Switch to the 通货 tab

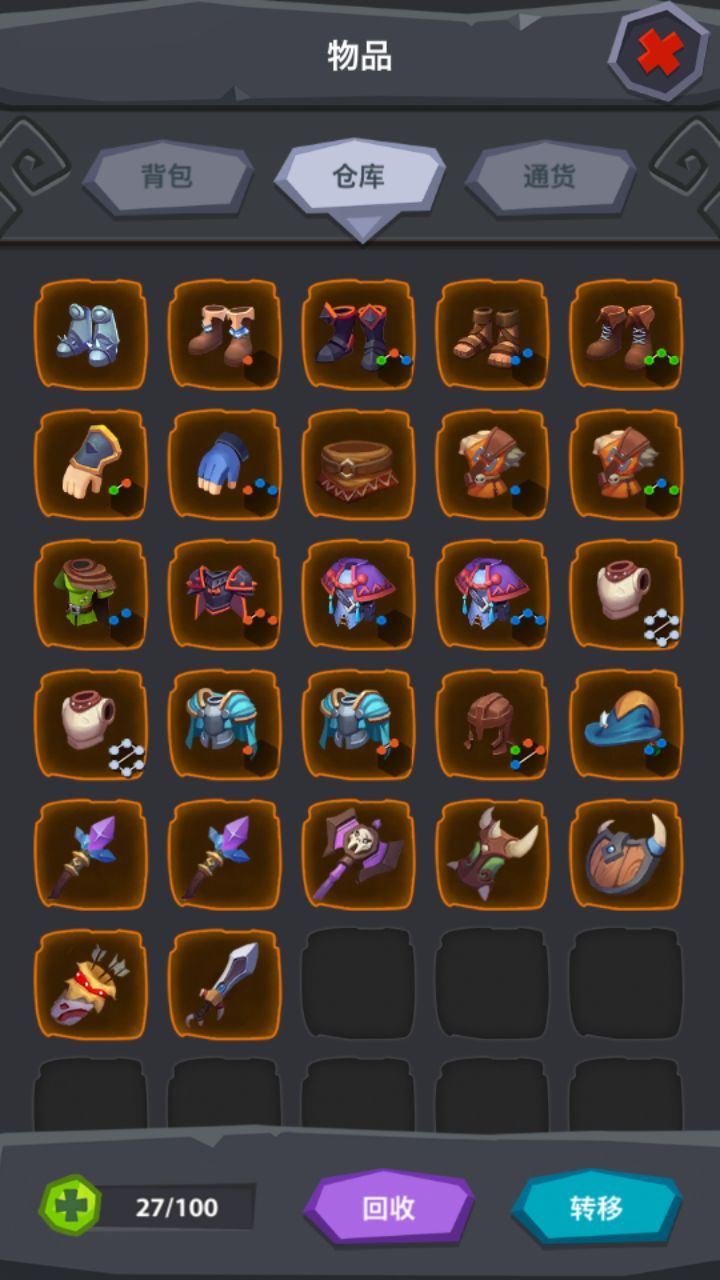click(x=549, y=178)
